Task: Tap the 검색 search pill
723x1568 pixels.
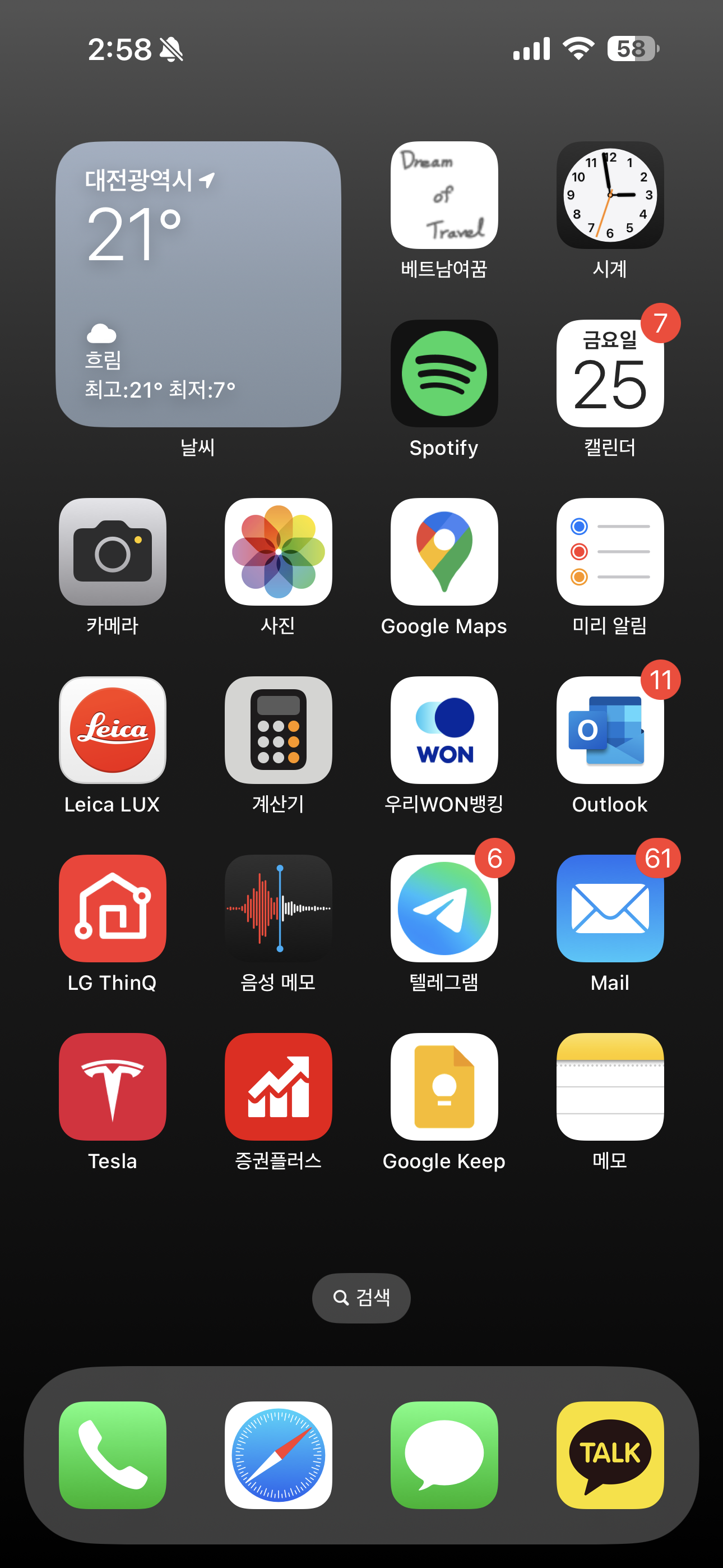Action: pyautogui.click(x=361, y=1298)
